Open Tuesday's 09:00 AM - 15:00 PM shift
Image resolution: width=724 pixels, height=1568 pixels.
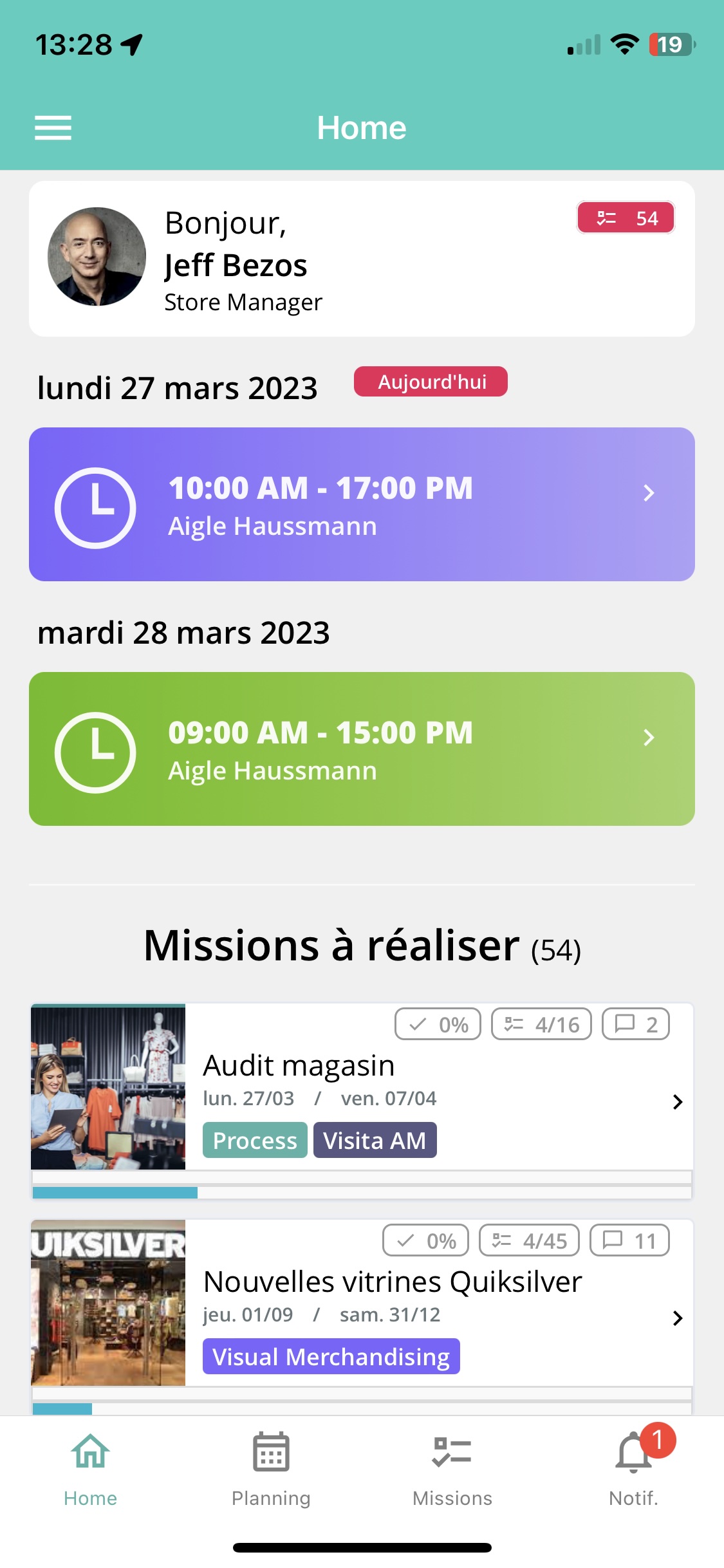[362, 749]
